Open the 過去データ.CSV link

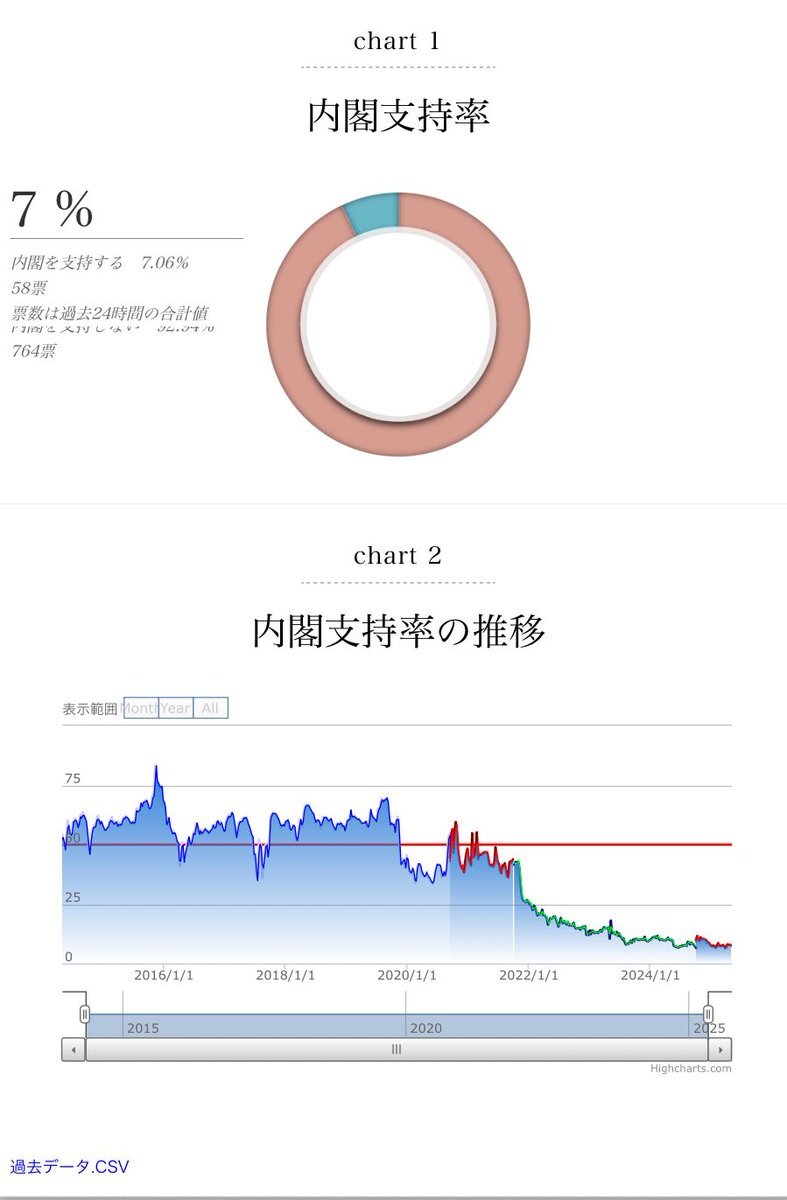[69, 1167]
